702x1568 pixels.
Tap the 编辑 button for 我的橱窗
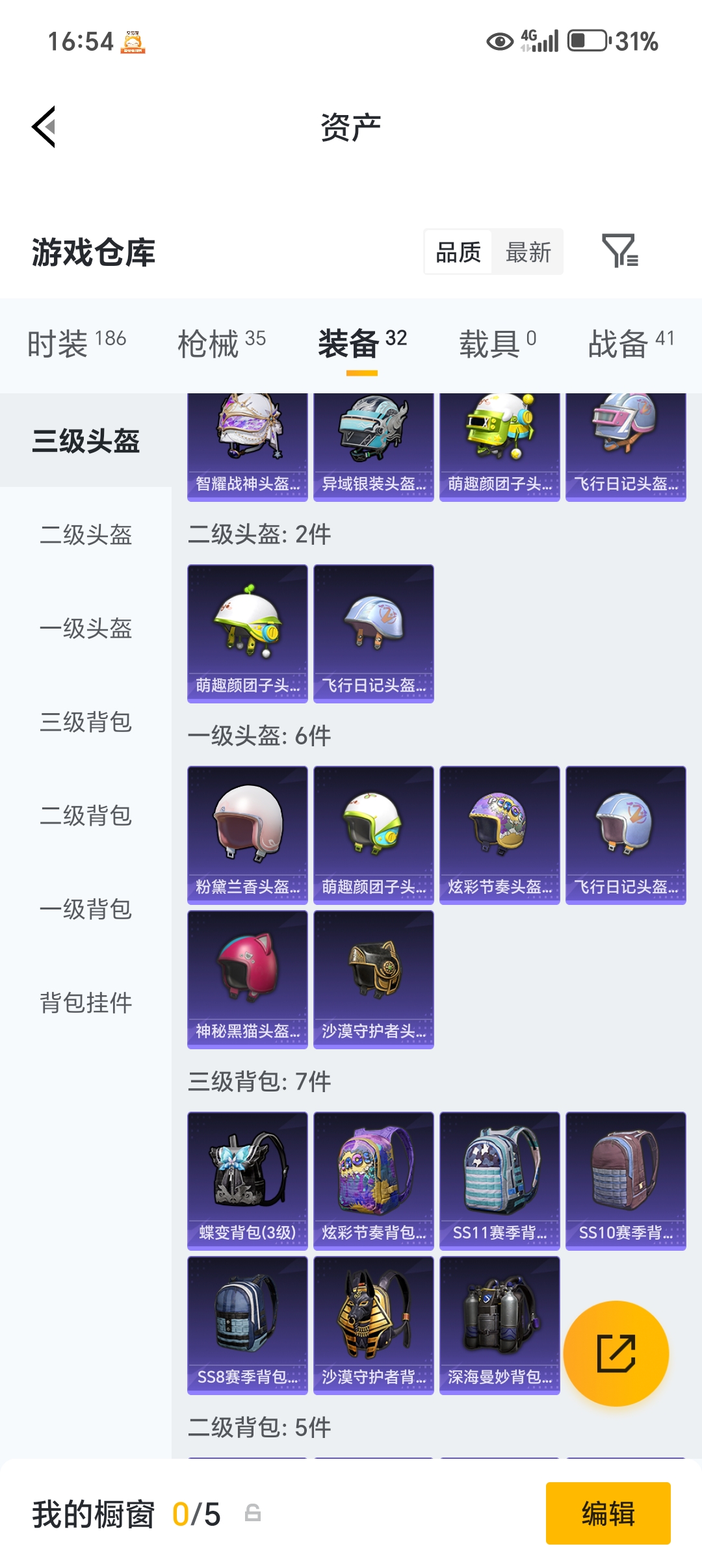[x=608, y=1513]
